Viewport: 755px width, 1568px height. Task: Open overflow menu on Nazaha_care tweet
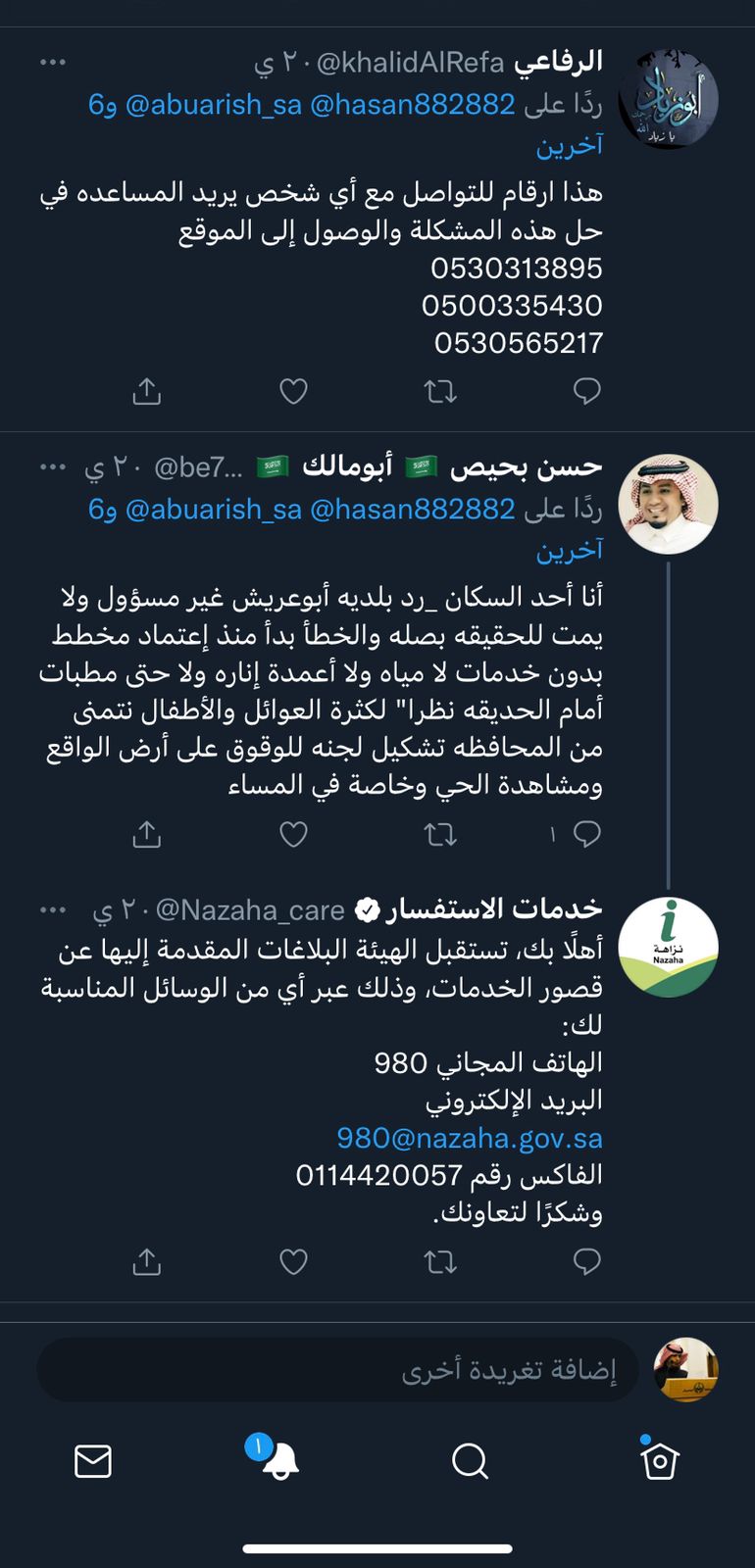point(53,910)
